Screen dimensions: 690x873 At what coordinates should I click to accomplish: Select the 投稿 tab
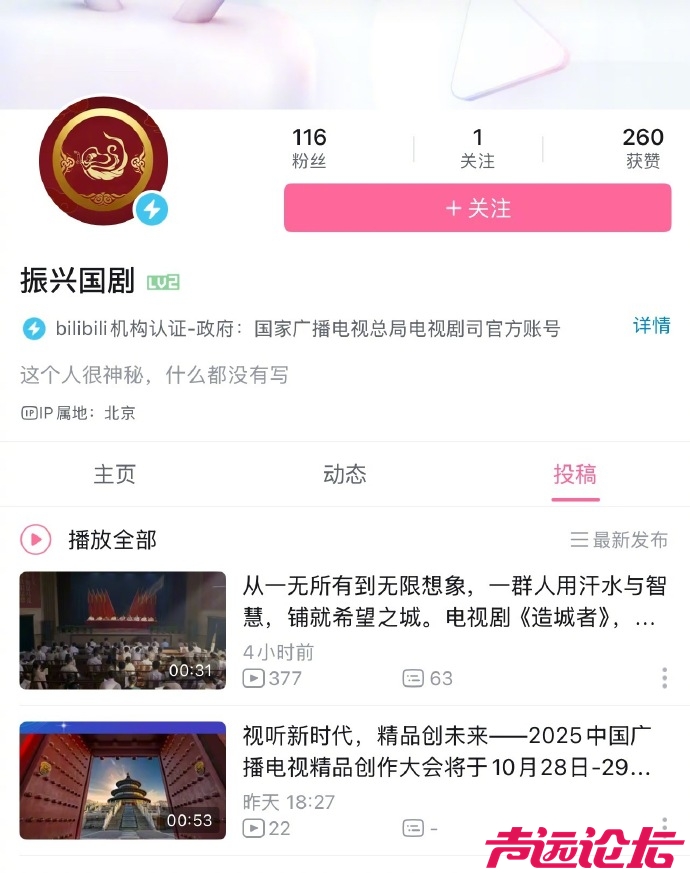tap(575, 474)
